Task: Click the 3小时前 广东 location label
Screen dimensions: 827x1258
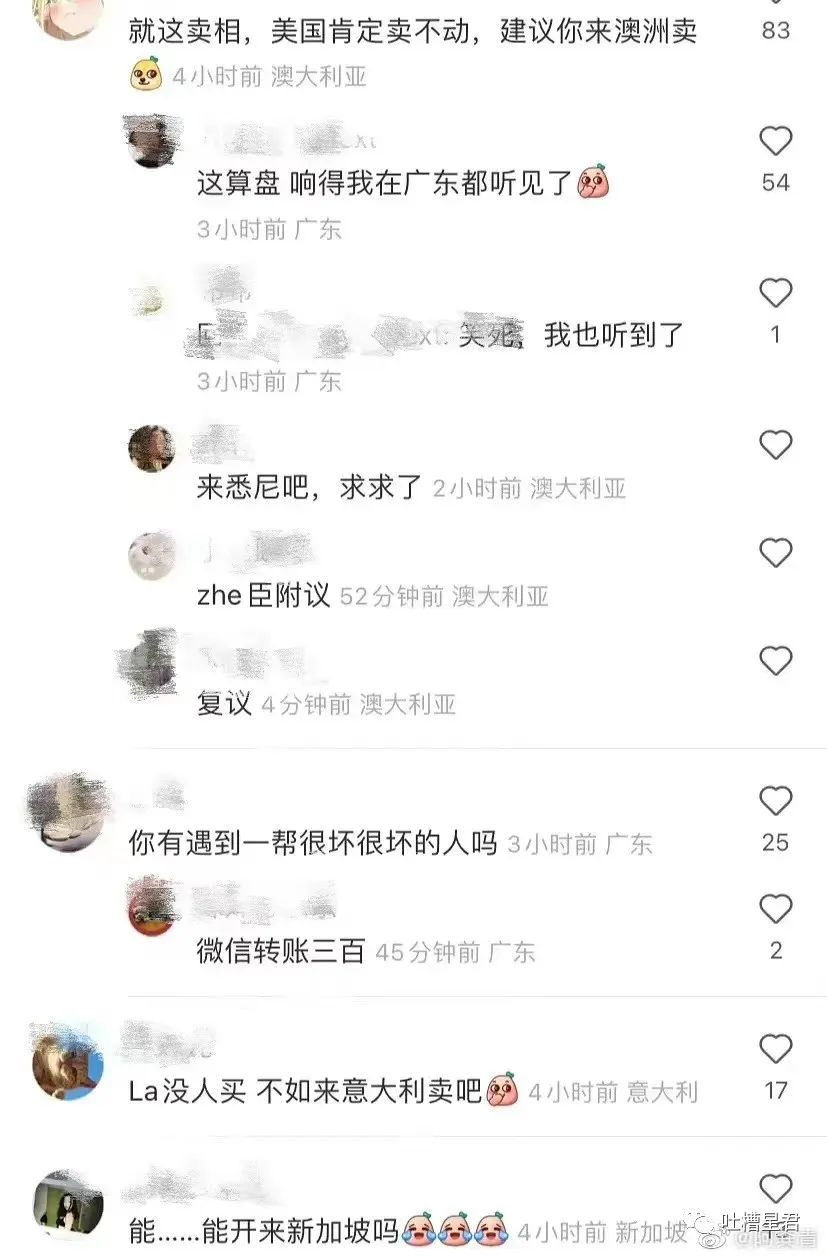Action: click(x=270, y=229)
